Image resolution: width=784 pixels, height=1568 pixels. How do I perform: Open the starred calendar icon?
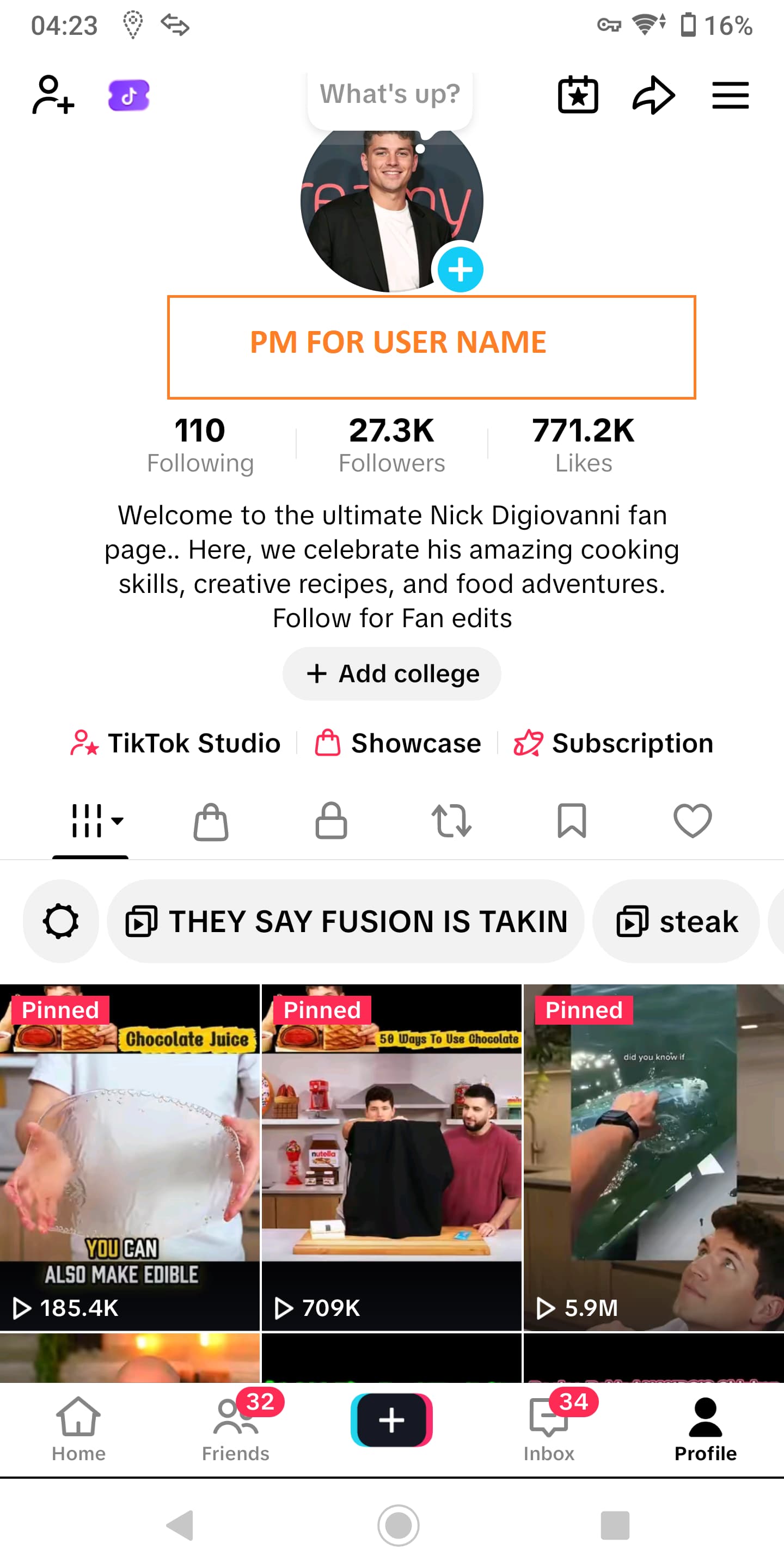[578, 95]
